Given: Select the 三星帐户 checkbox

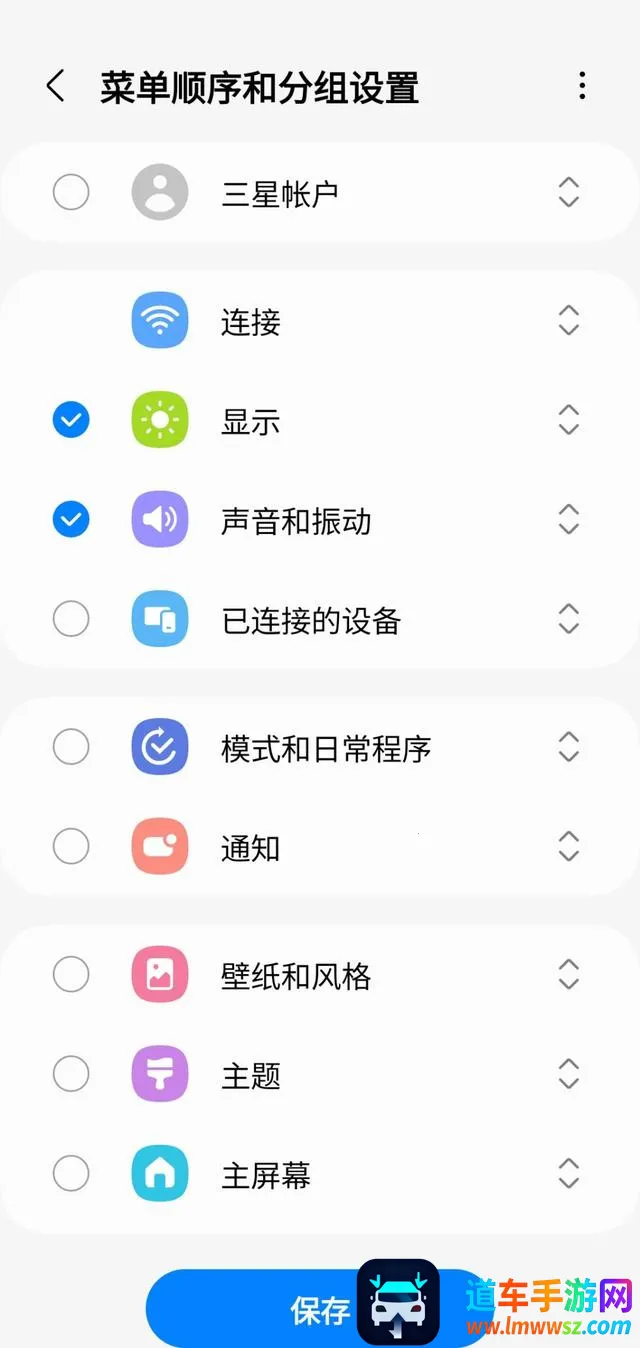Looking at the screenshot, I should [71, 192].
